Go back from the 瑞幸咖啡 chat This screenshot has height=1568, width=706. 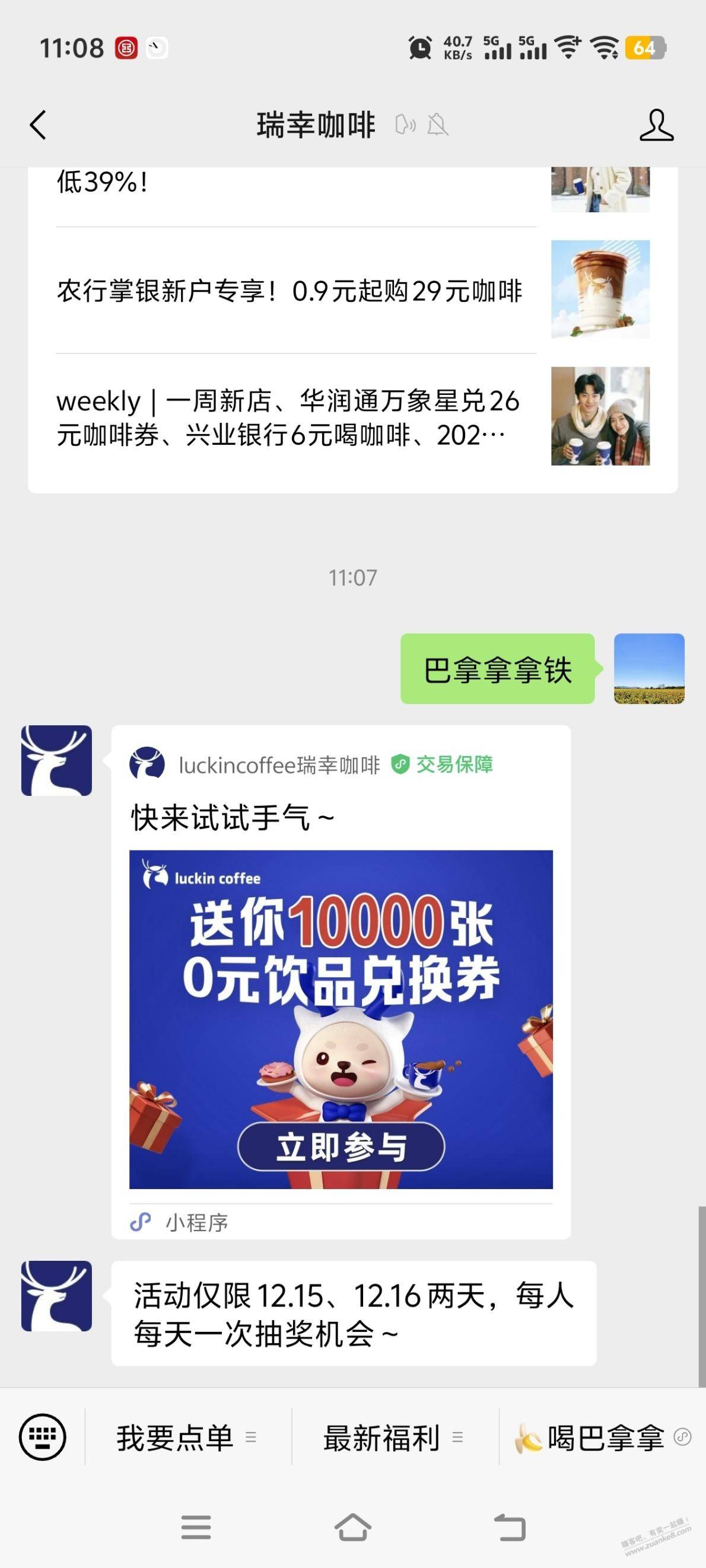[x=38, y=125]
